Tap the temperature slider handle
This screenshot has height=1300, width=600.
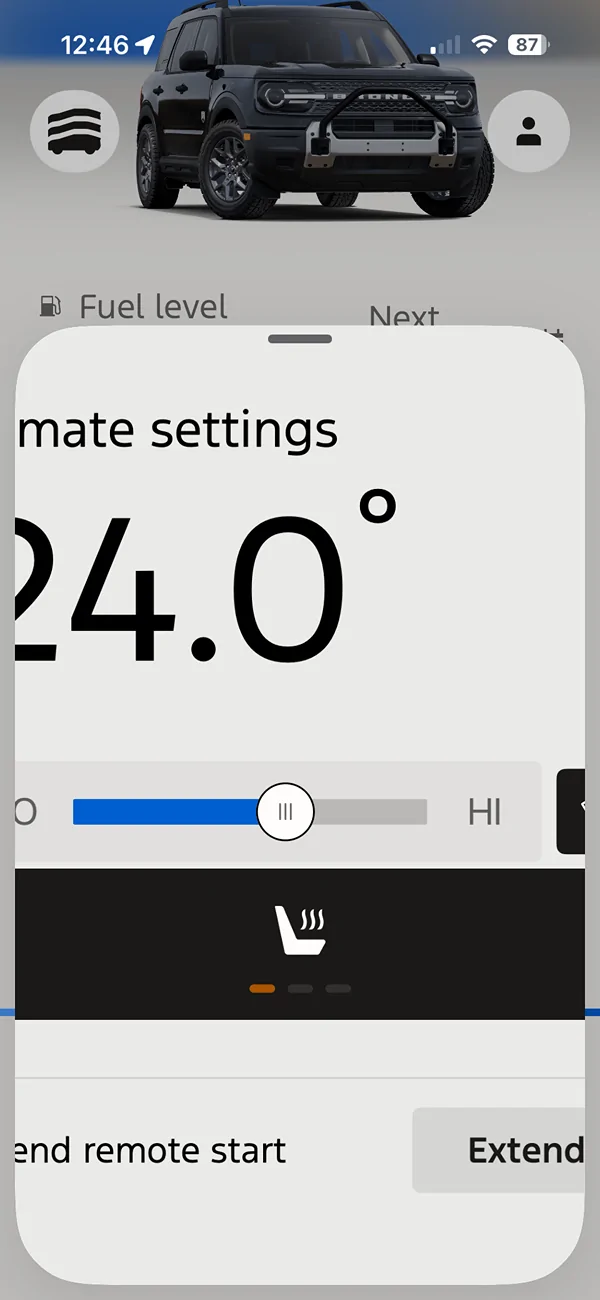point(286,812)
